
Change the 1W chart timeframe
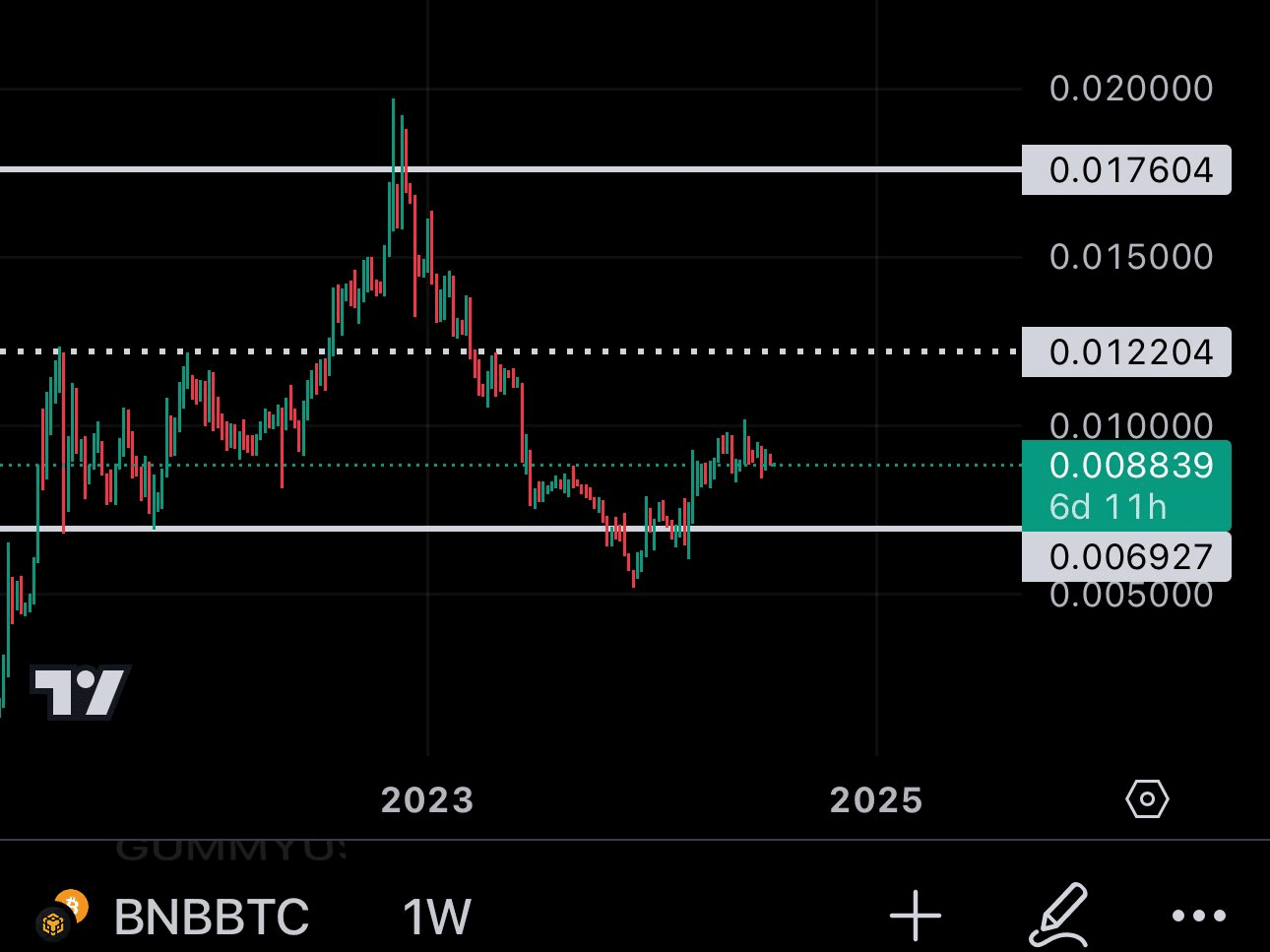point(436,917)
